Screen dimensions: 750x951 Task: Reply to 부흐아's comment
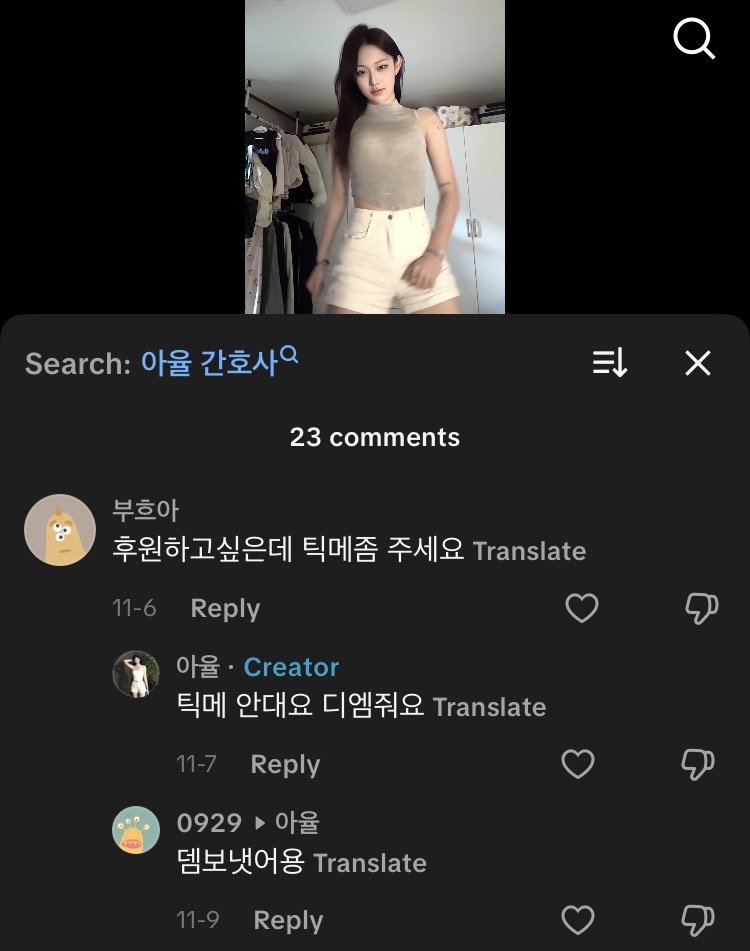[x=225, y=607]
